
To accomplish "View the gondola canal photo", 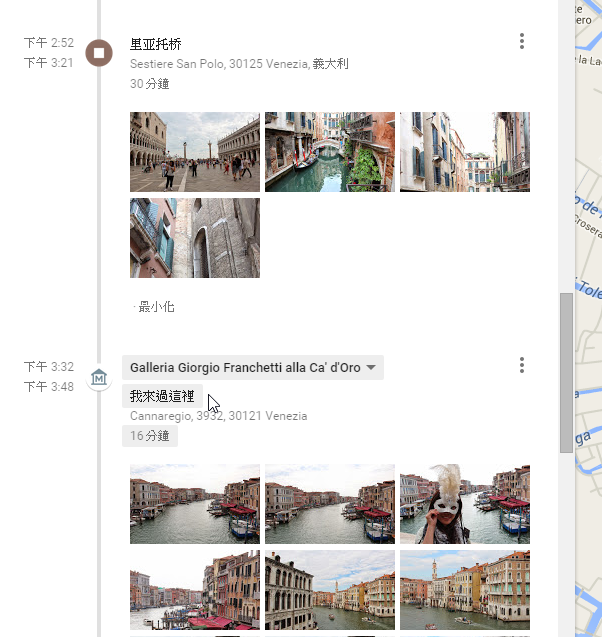I will tap(329, 151).
